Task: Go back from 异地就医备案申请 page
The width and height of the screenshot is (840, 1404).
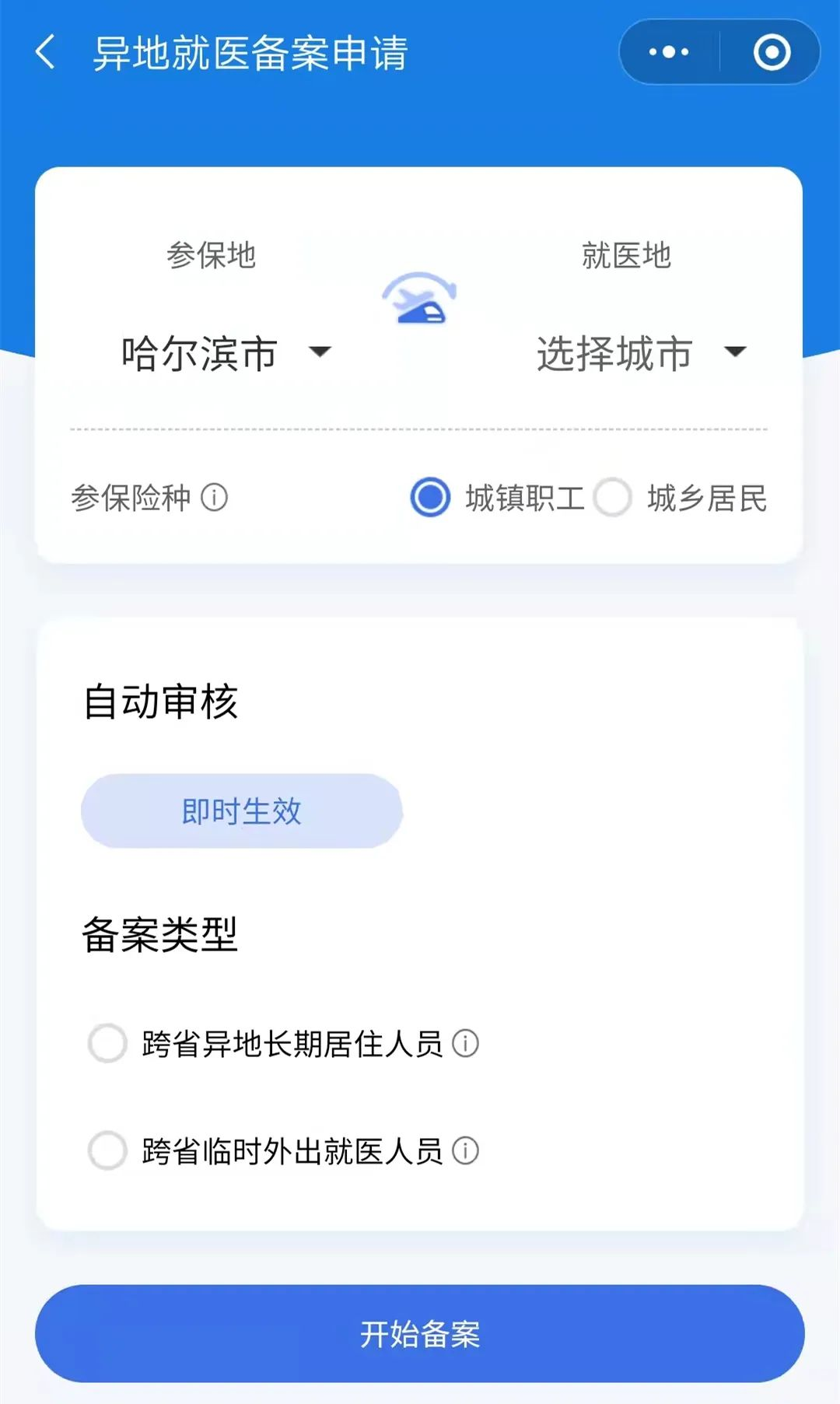Action: (45, 53)
